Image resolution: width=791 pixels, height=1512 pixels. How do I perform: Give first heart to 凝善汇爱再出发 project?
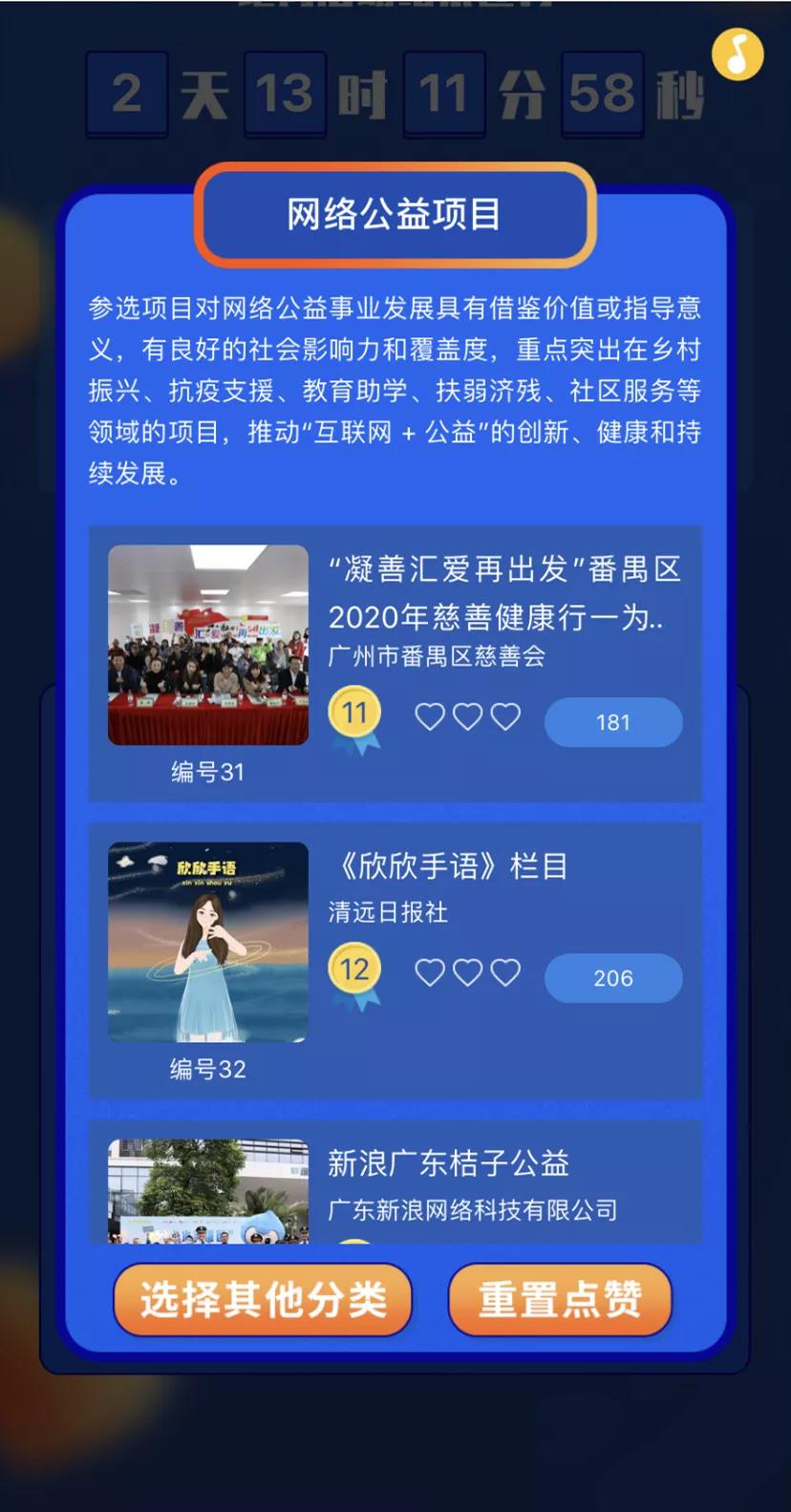(430, 716)
